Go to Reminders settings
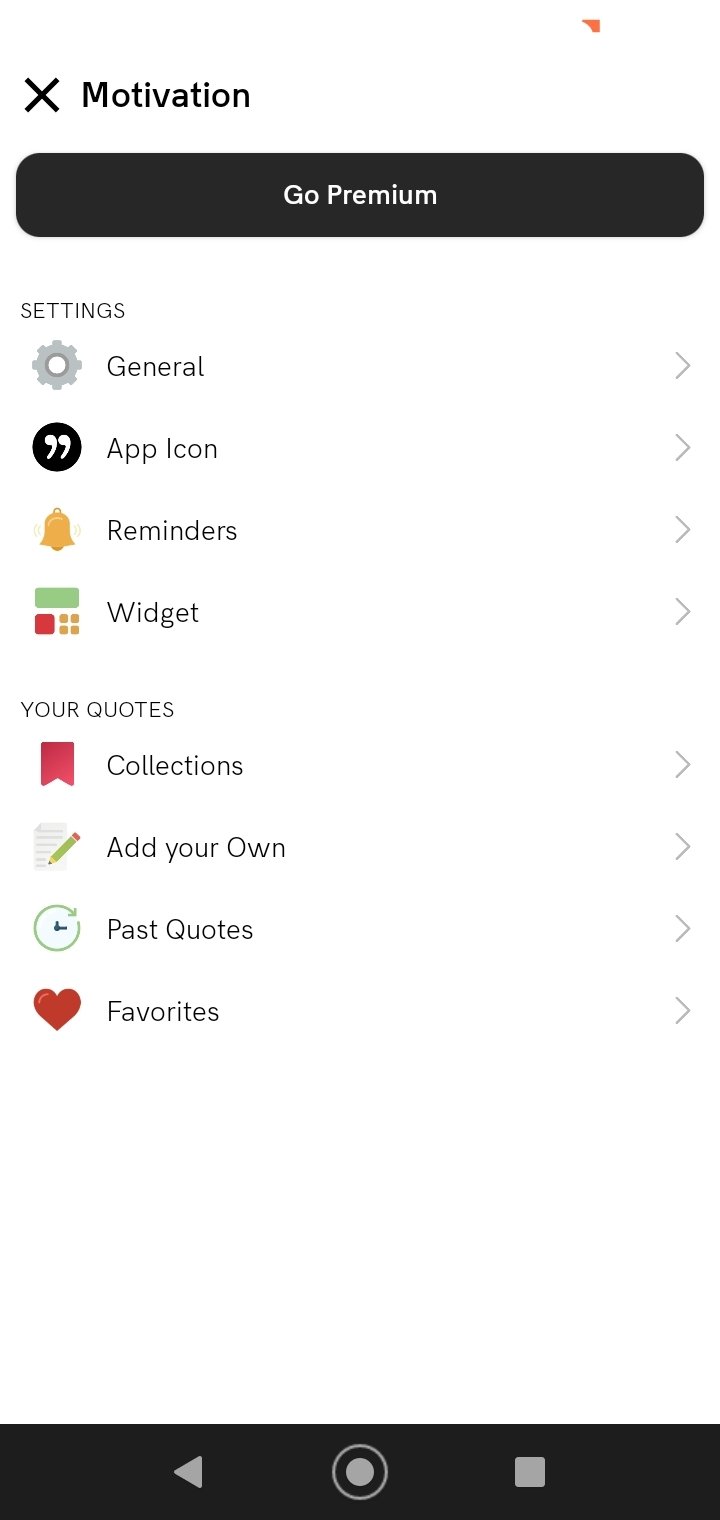Viewport: 720px width, 1520px height. [360, 530]
